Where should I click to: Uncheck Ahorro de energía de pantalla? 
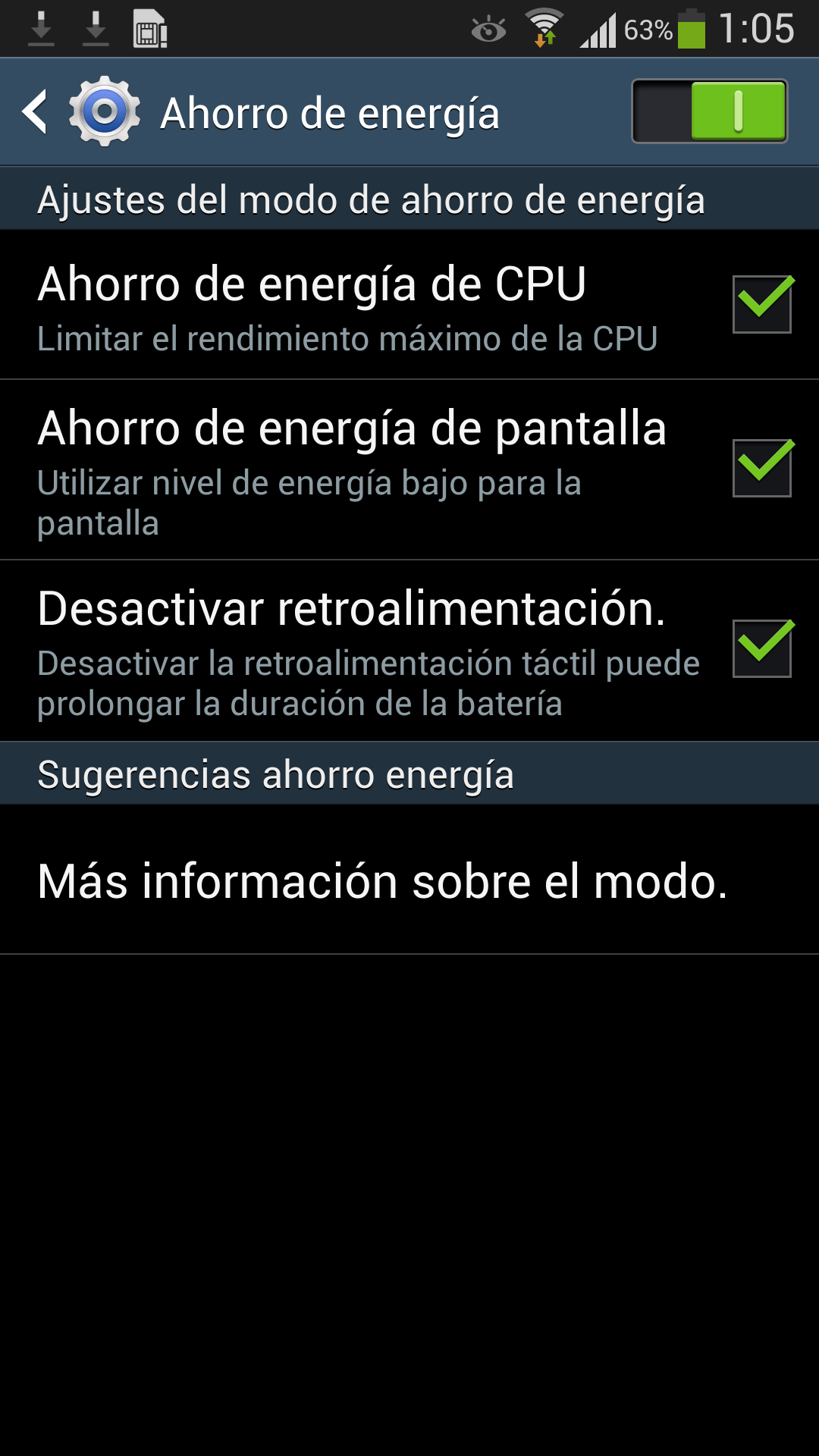[x=761, y=468]
